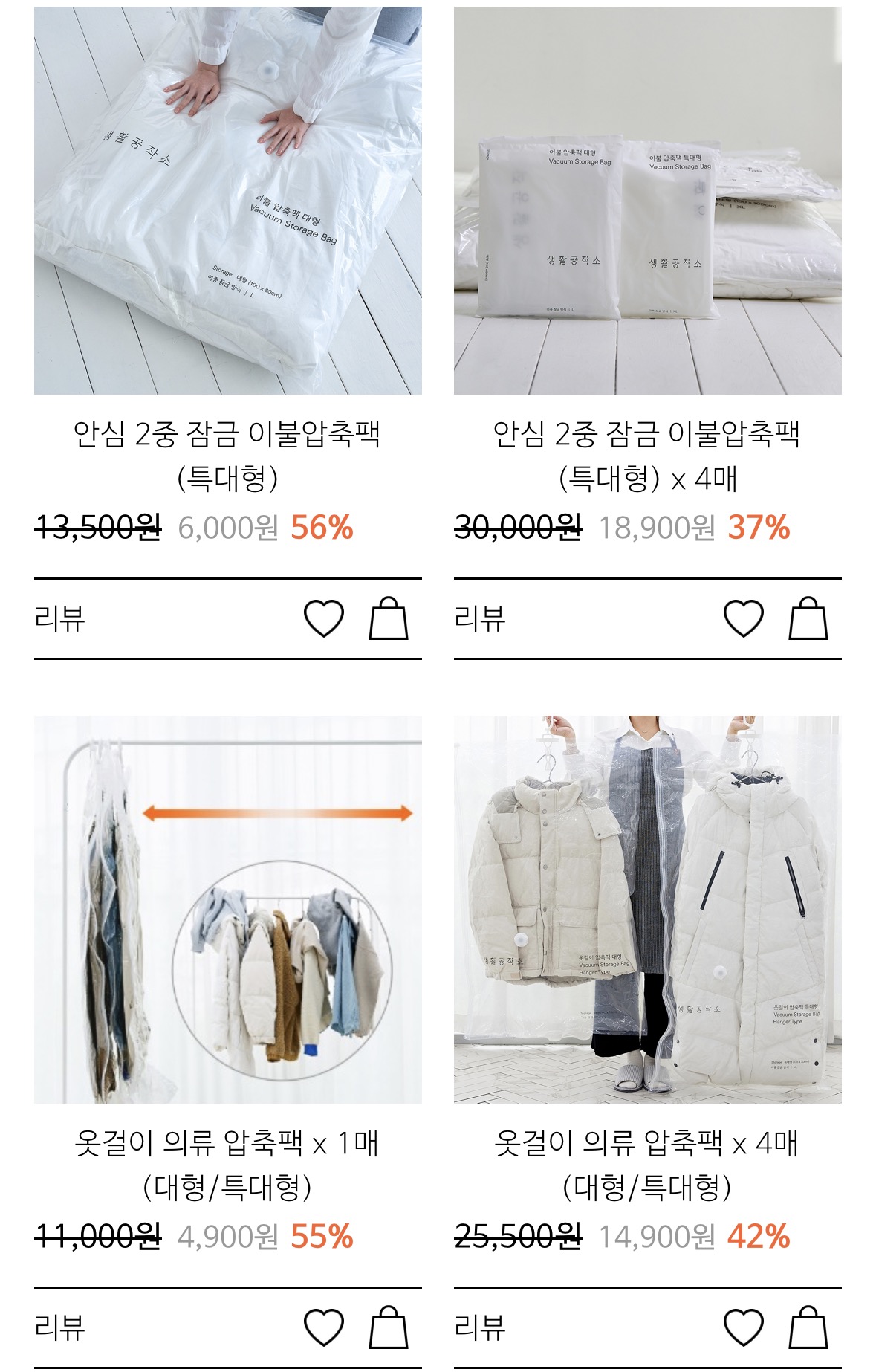876x1372 pixels.
Task: Like the 13,500원 이불압축팩 특대형 item
Action: (324, 618)
